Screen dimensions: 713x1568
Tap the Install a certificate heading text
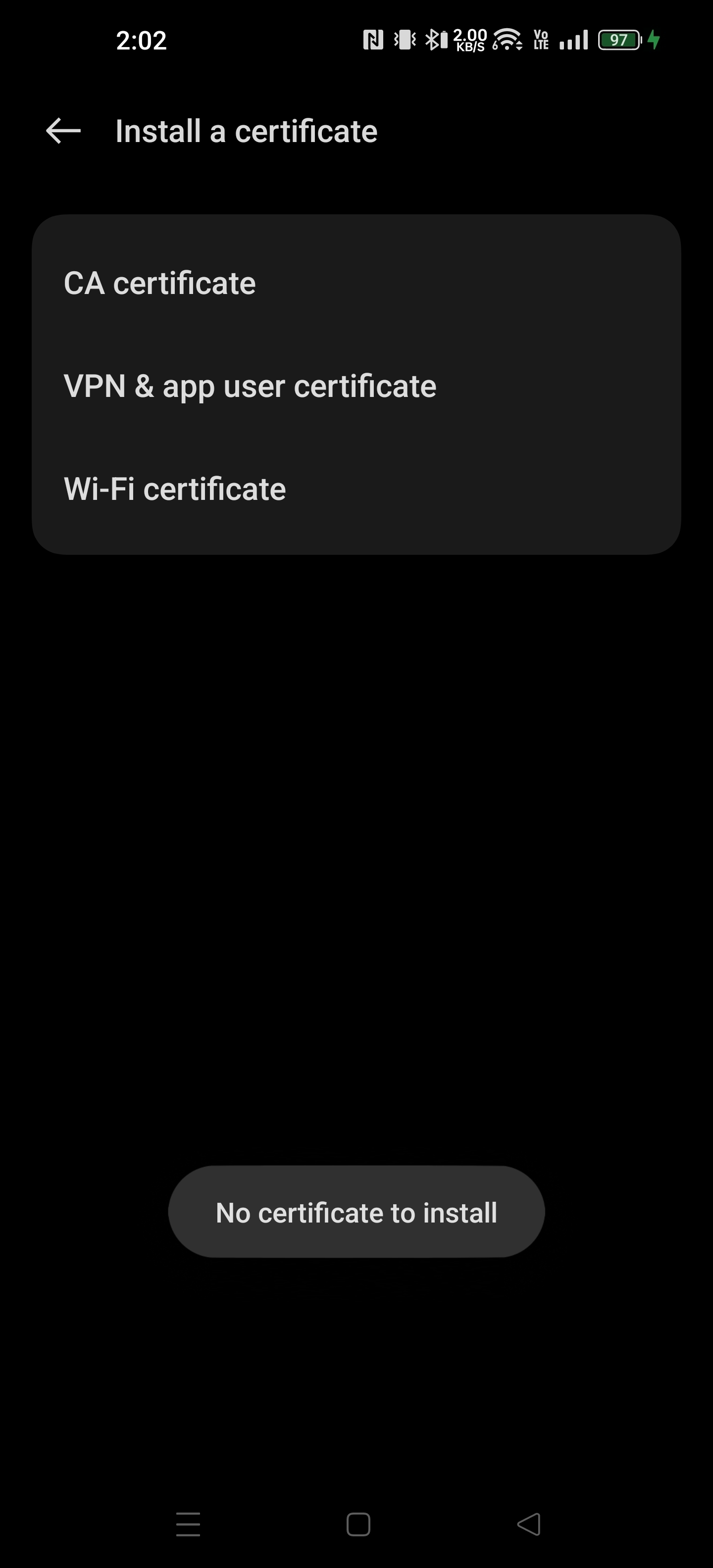pos(246,130)
